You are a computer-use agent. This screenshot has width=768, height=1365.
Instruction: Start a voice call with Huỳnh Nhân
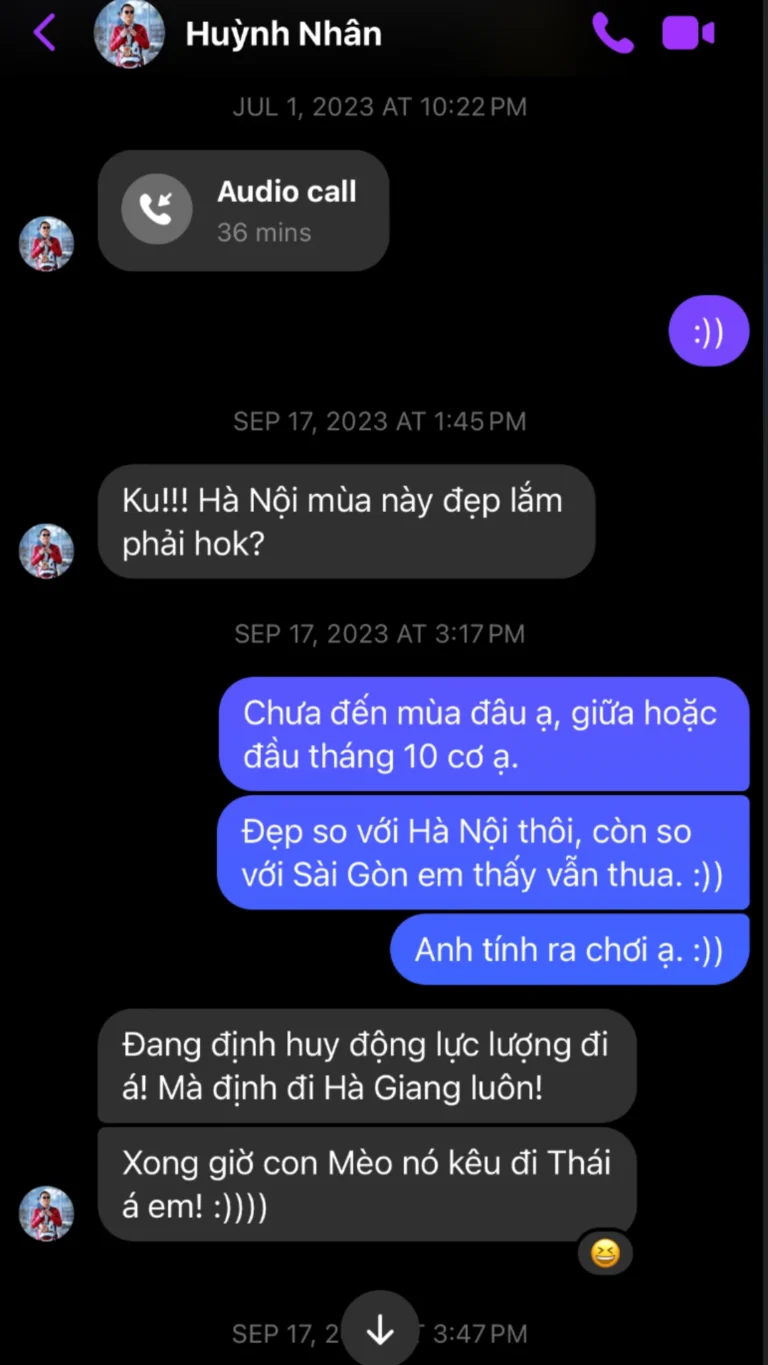coord(613,33)
